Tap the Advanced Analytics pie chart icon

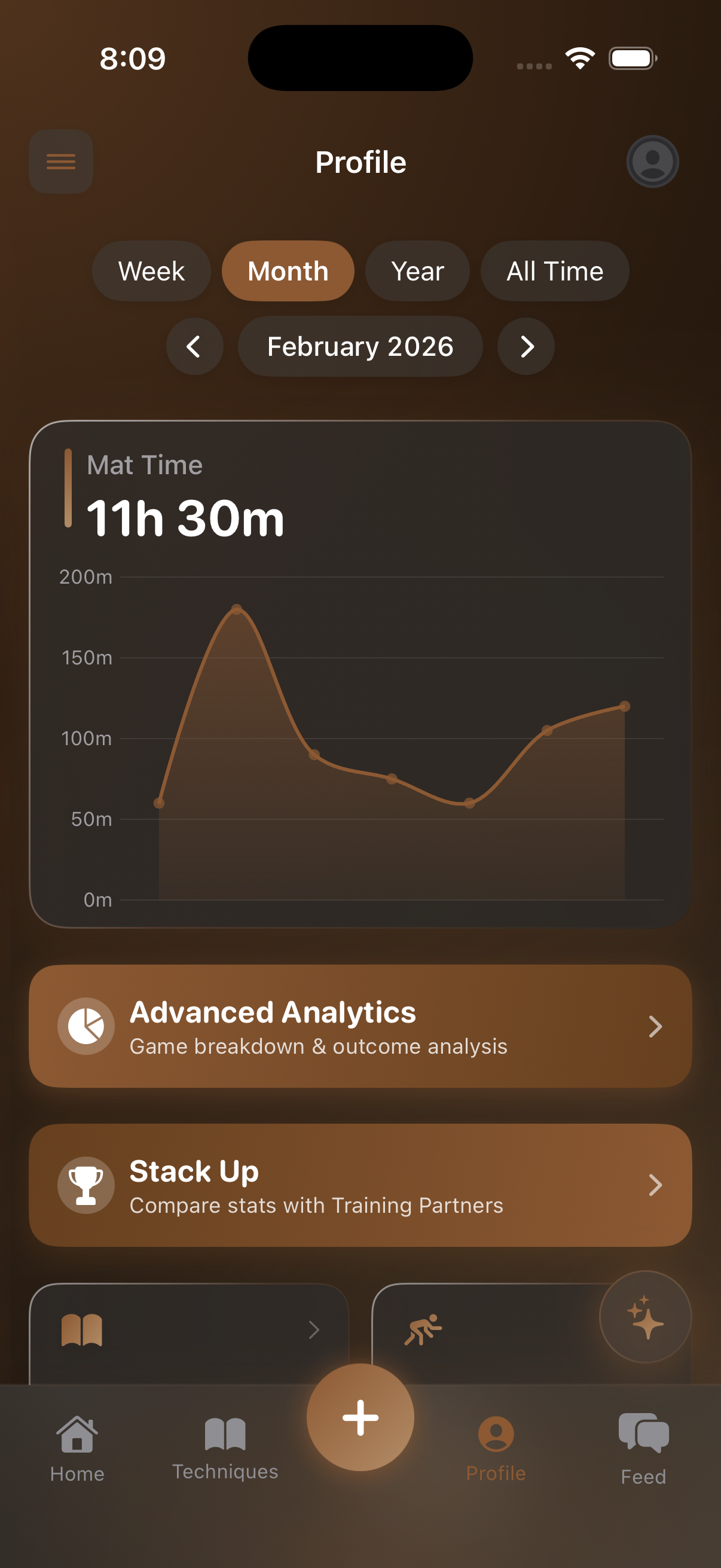pos(87,1026)
